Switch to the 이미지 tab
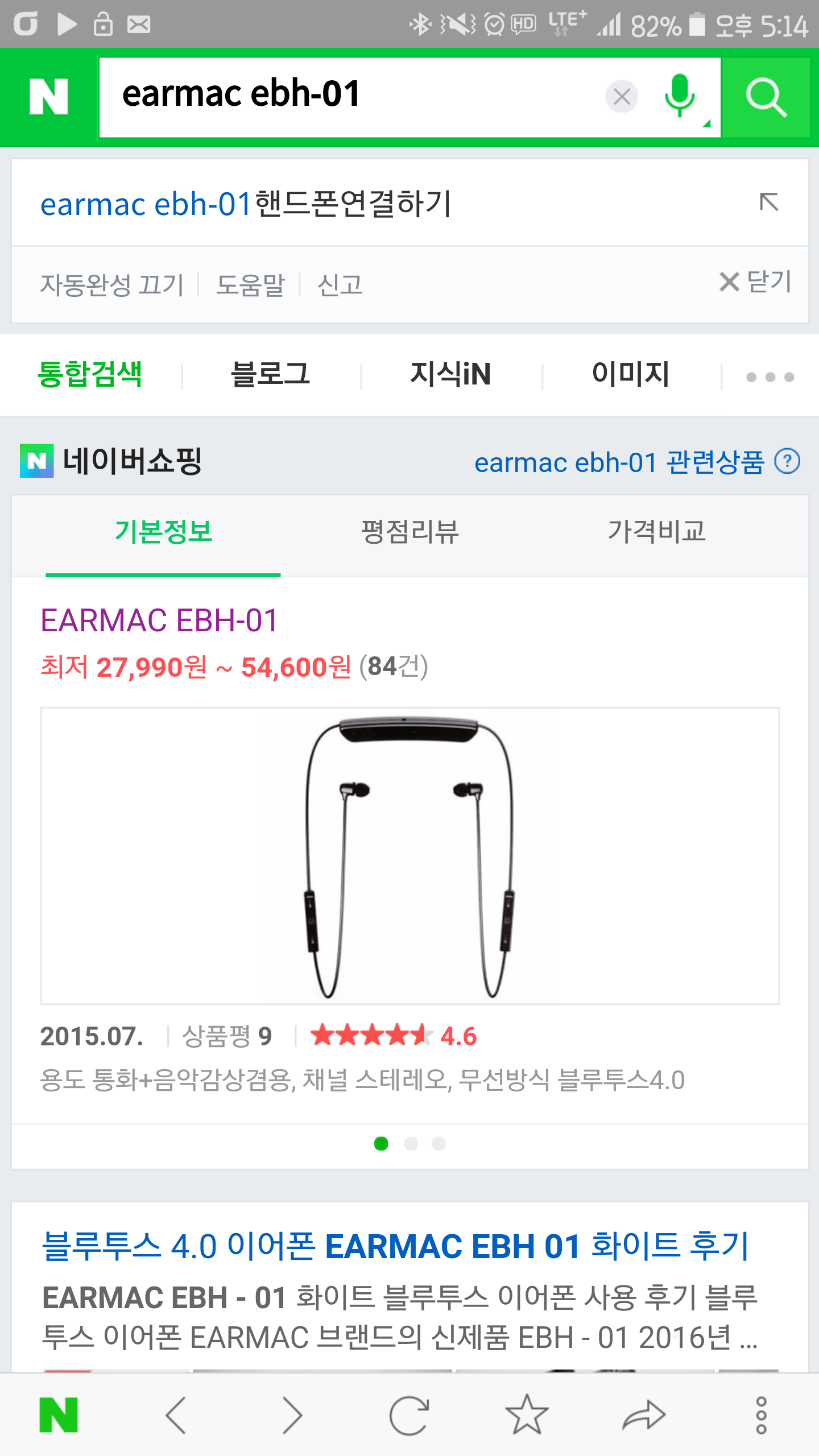Viewport: 819px width, 1456px height. [631, 374]
